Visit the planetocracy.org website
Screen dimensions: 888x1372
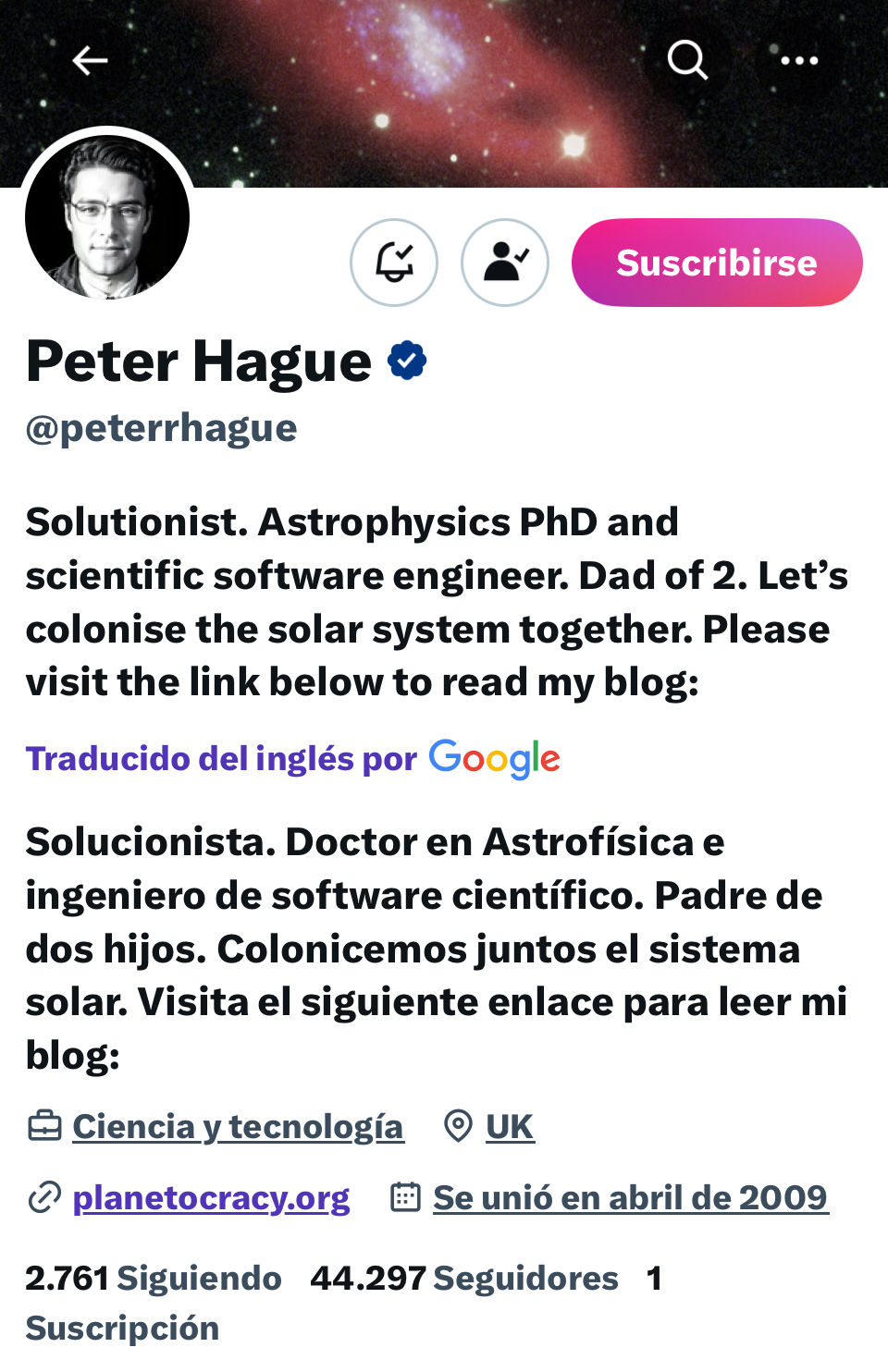pos(211,1197)
